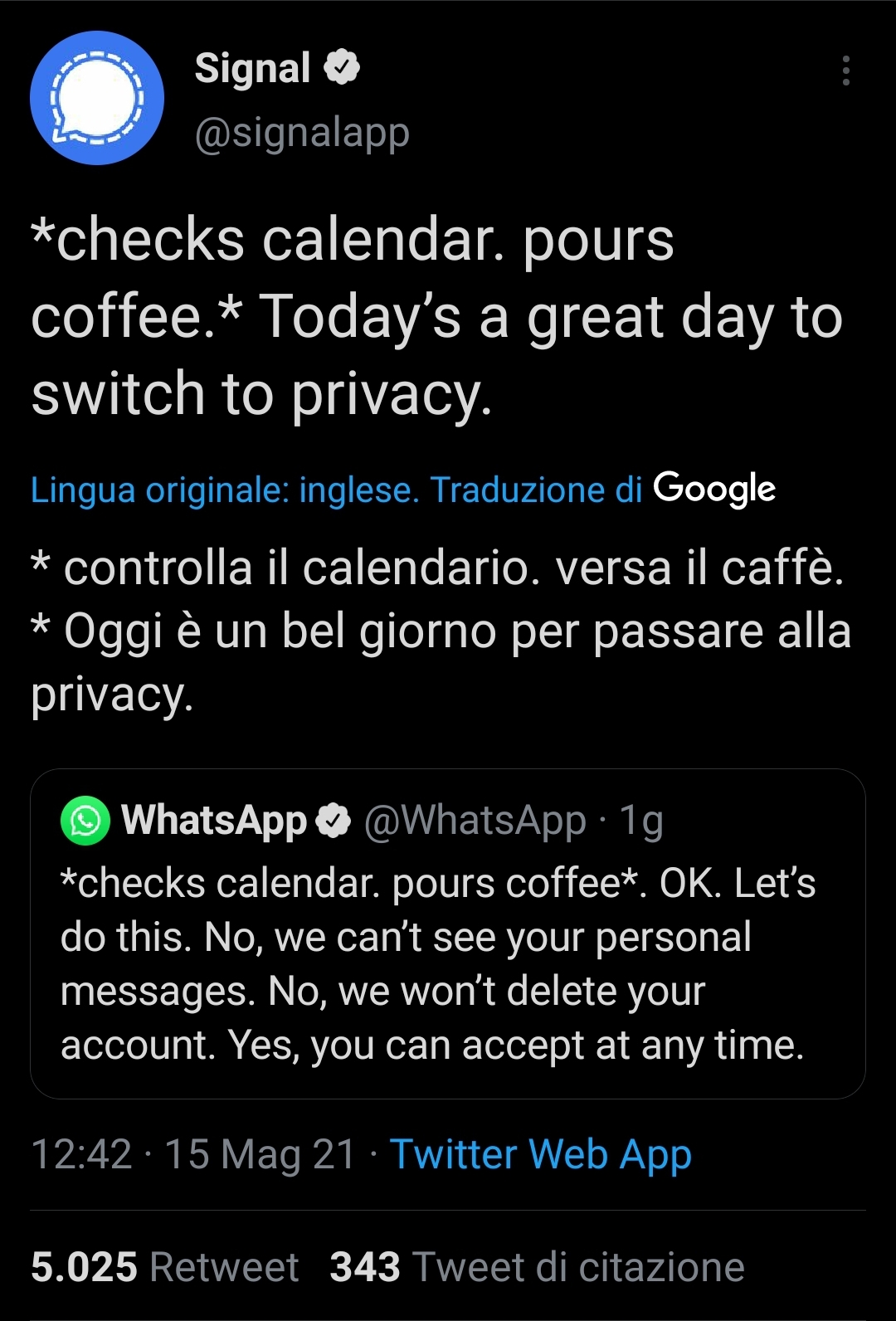
Task: Open the quoted WhatsApp tweet
Action: coord(448,963)
